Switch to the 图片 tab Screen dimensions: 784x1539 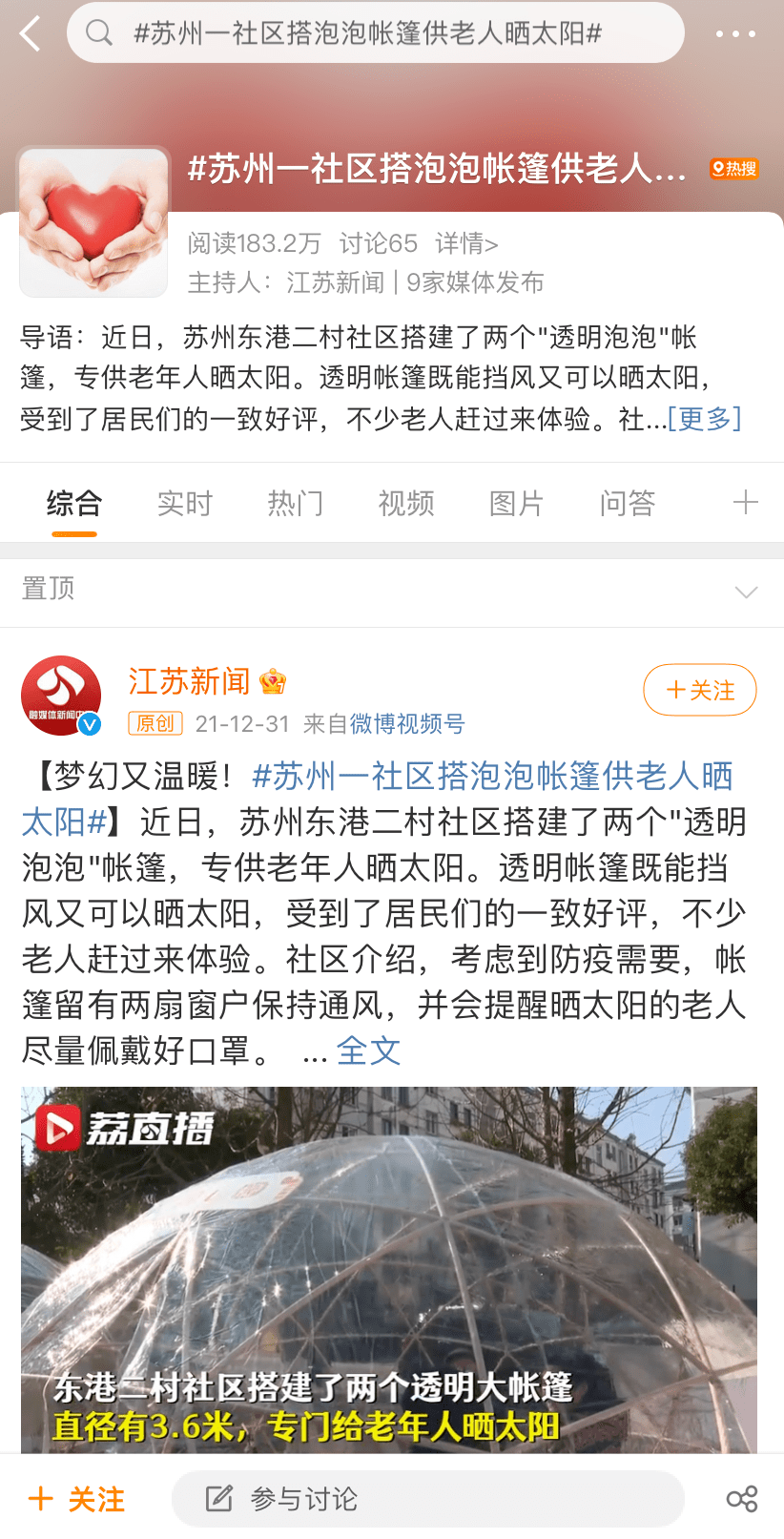(x=517, y=503)
